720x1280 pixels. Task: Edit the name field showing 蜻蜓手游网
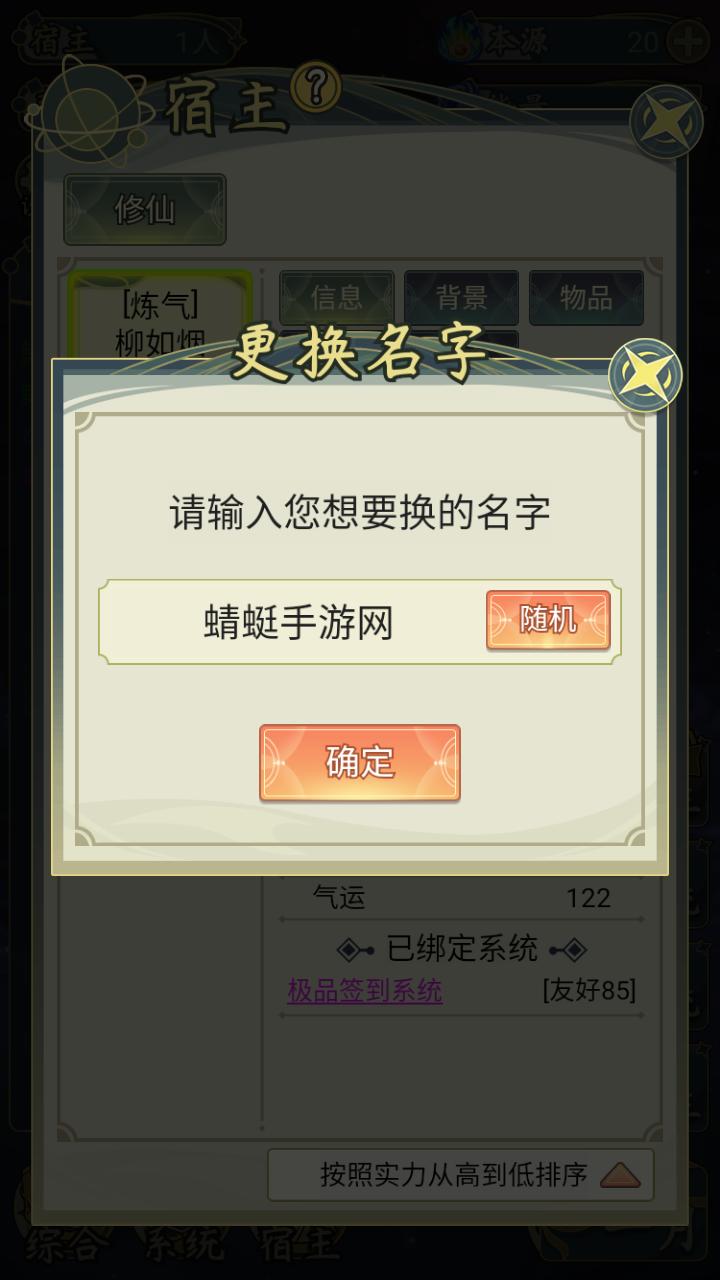[298, 623]
